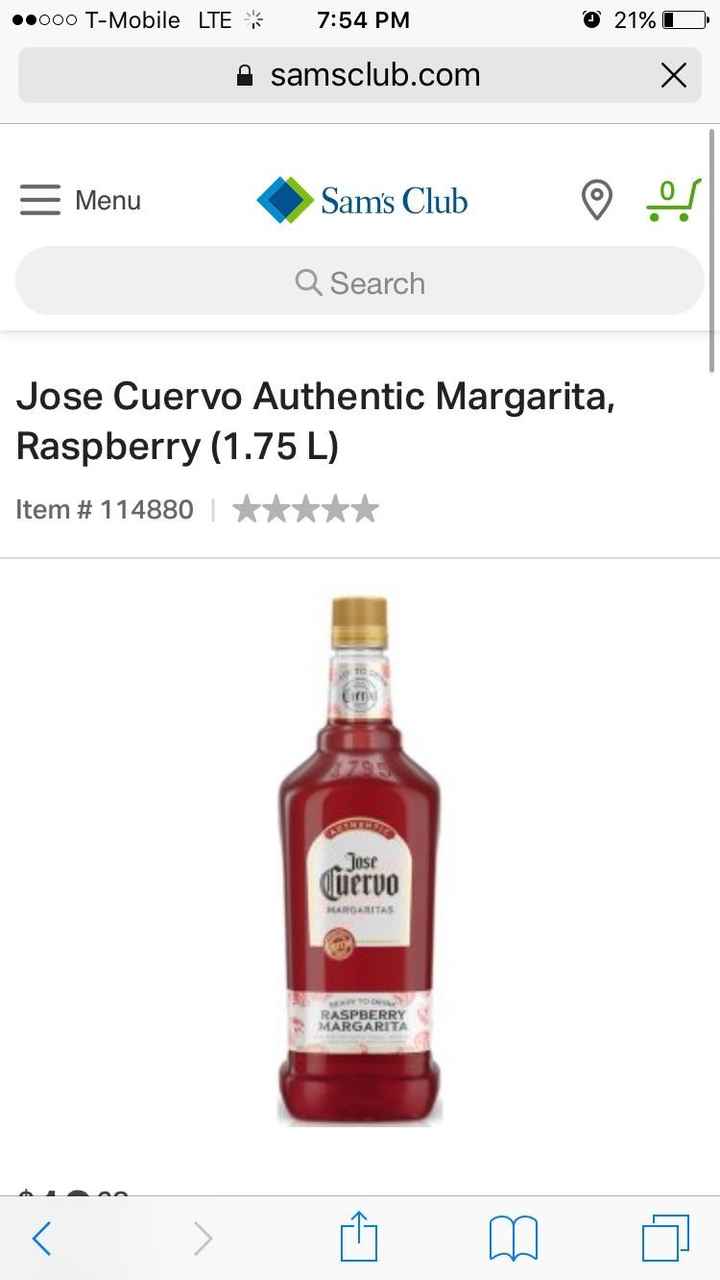Go back to the previous page
Screen dimensions: 720x1280
coord(42,1239)
